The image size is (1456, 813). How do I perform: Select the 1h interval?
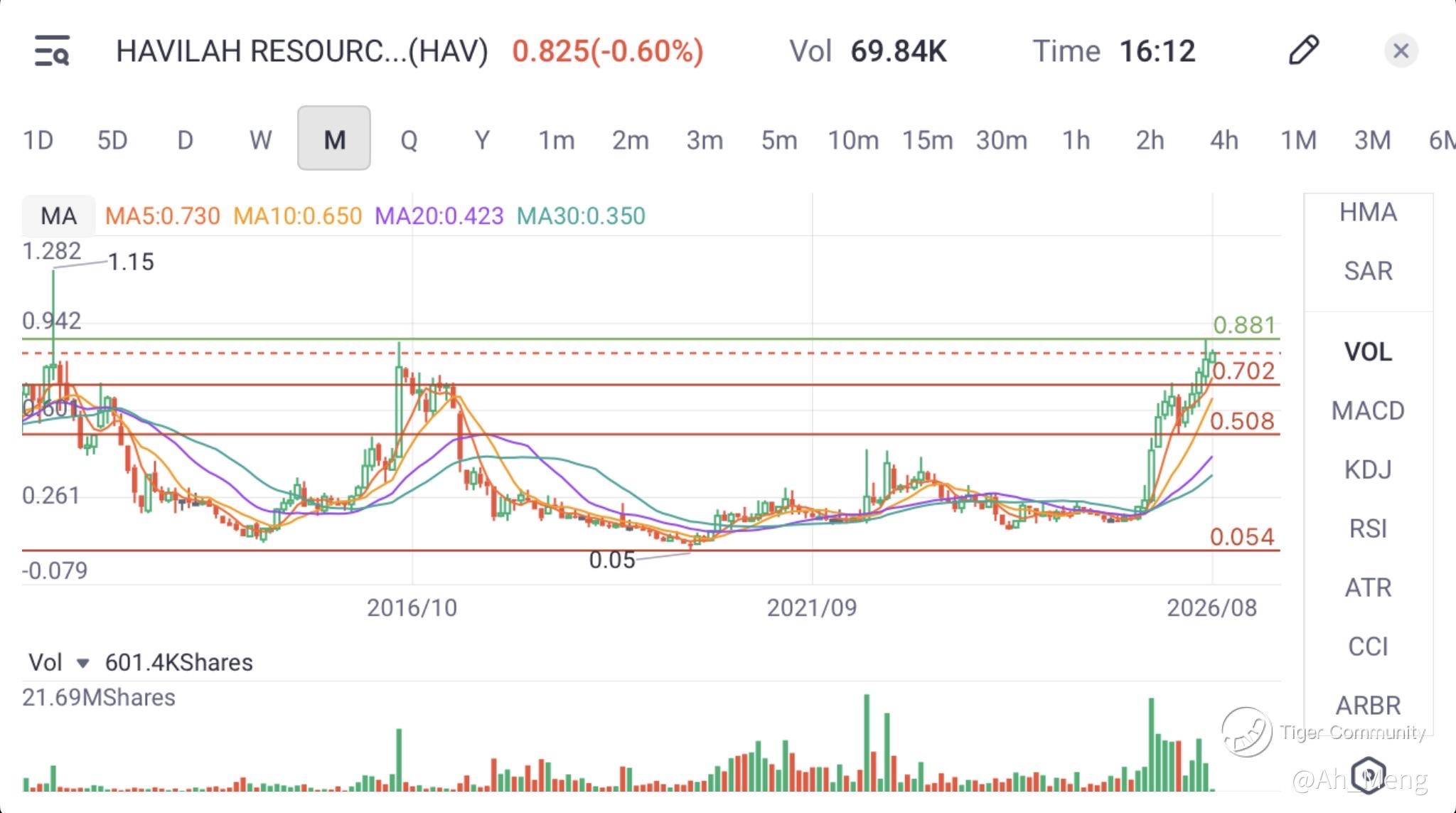(x=1076, y=140)
